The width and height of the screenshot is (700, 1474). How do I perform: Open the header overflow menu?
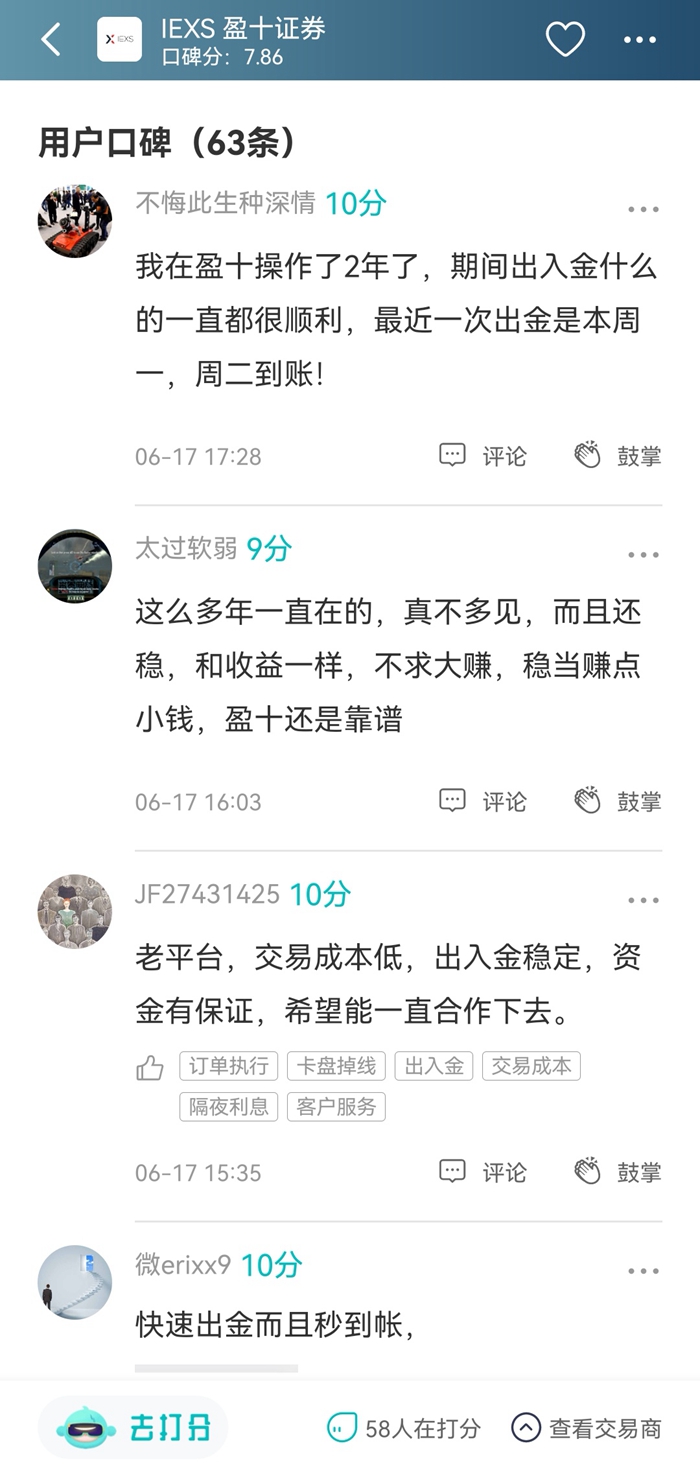click(640, 40)
